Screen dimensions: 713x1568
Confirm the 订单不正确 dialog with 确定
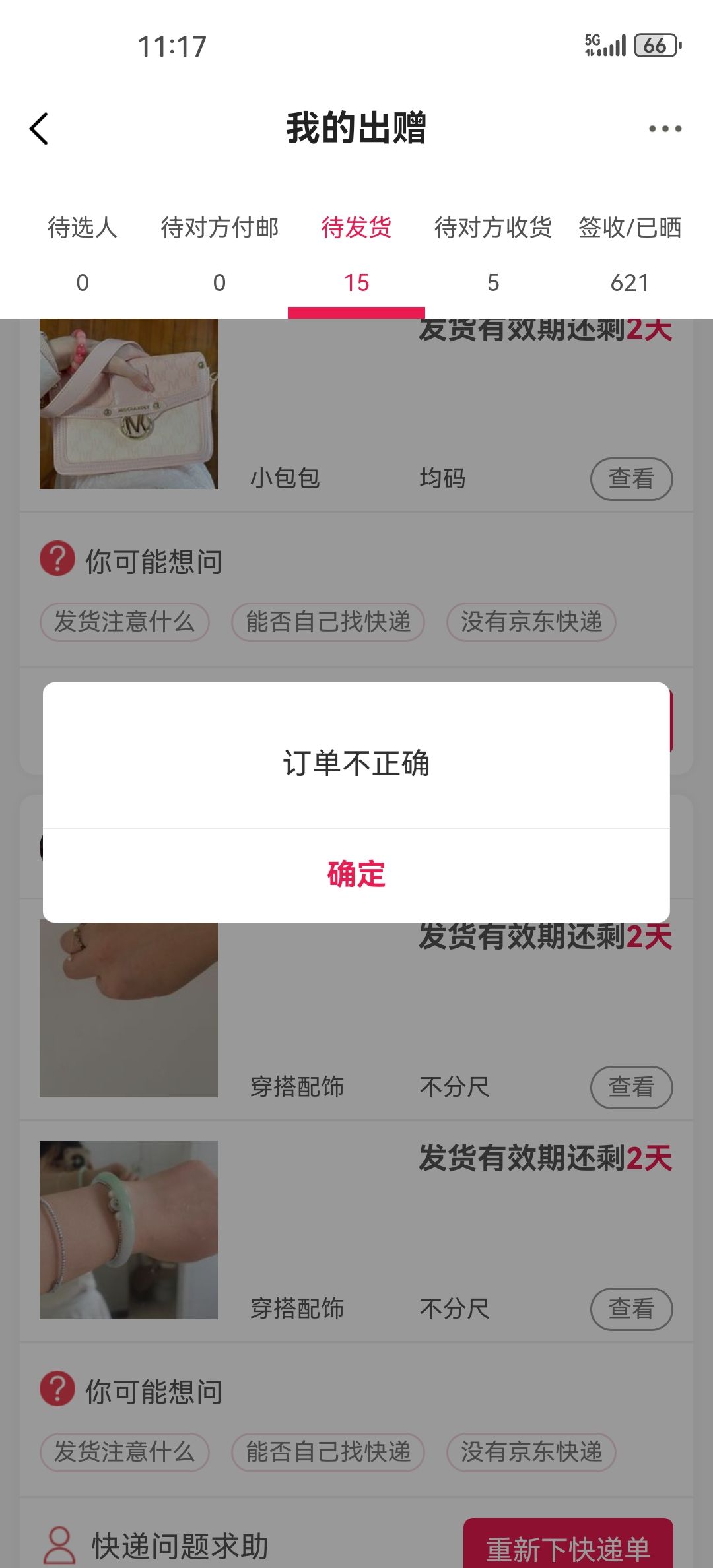coord(356,875)
